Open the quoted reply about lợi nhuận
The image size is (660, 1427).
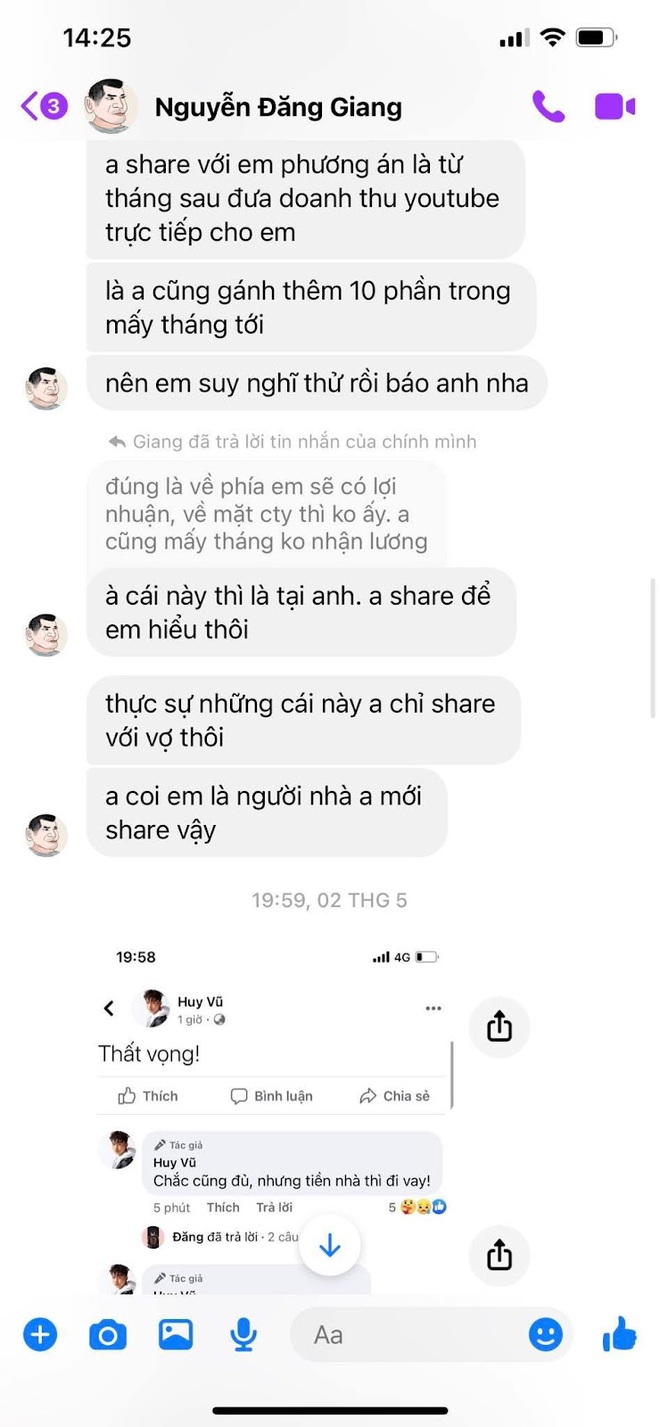click(266, 514)
